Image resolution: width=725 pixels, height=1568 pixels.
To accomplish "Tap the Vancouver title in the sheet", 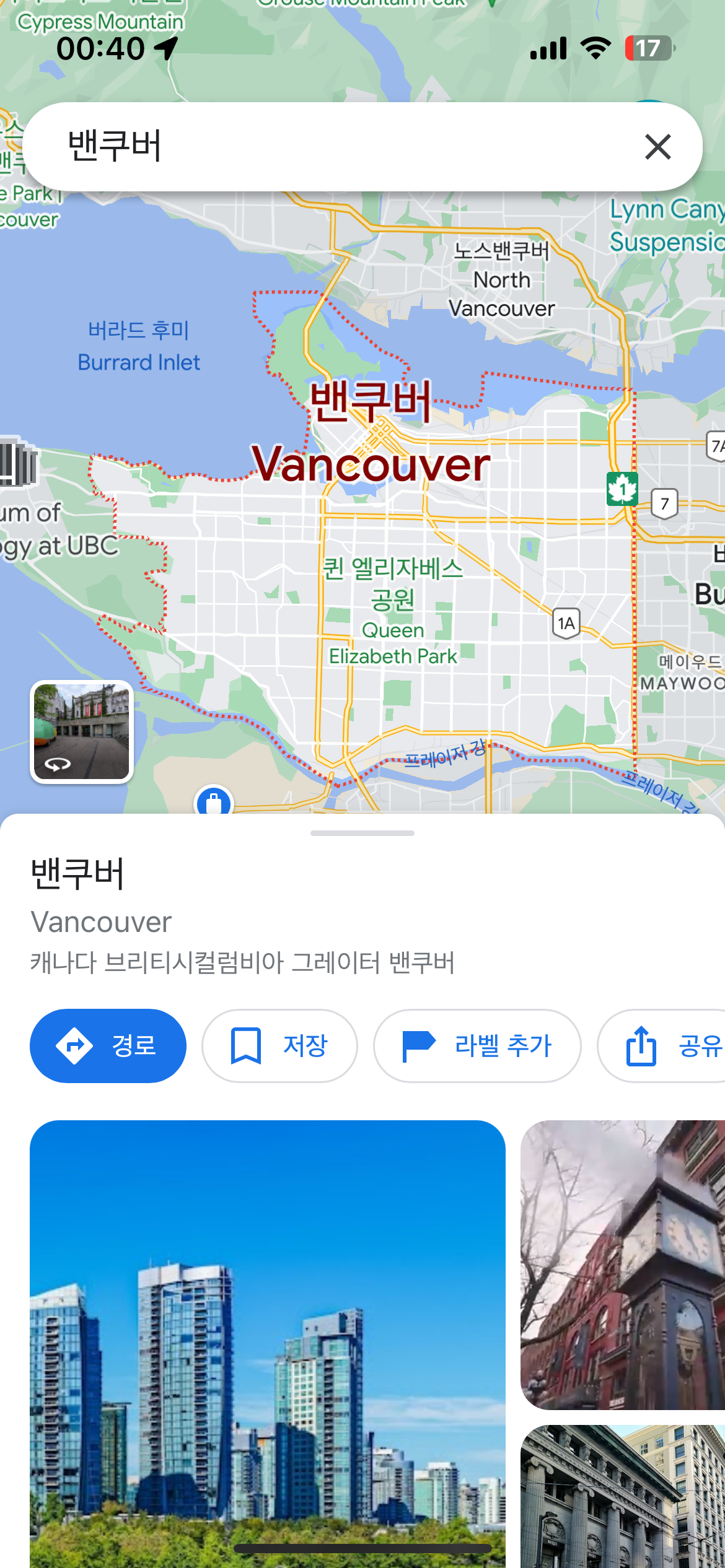I will pos(101,921).
